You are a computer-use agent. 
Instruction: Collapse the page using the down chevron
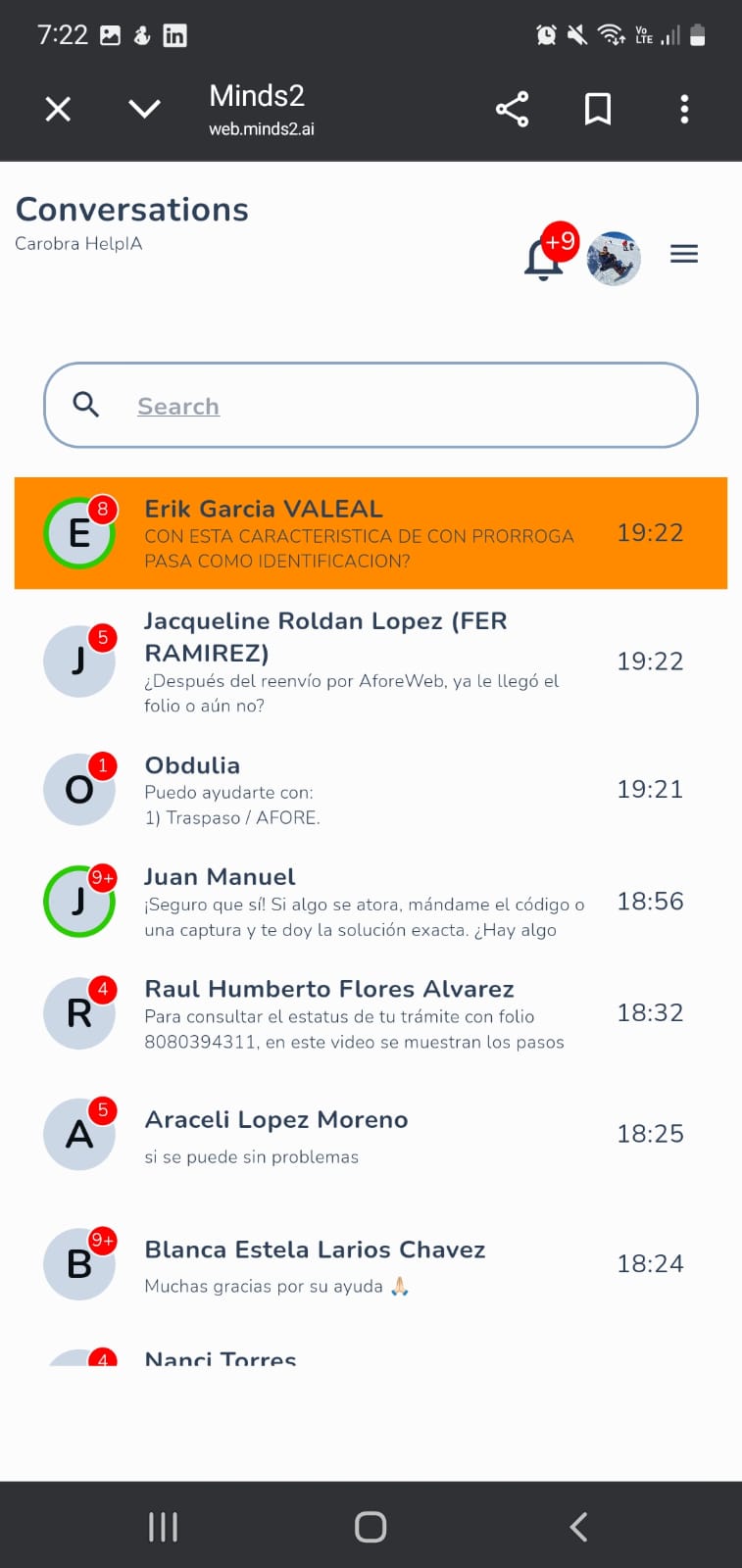point(144,109)
